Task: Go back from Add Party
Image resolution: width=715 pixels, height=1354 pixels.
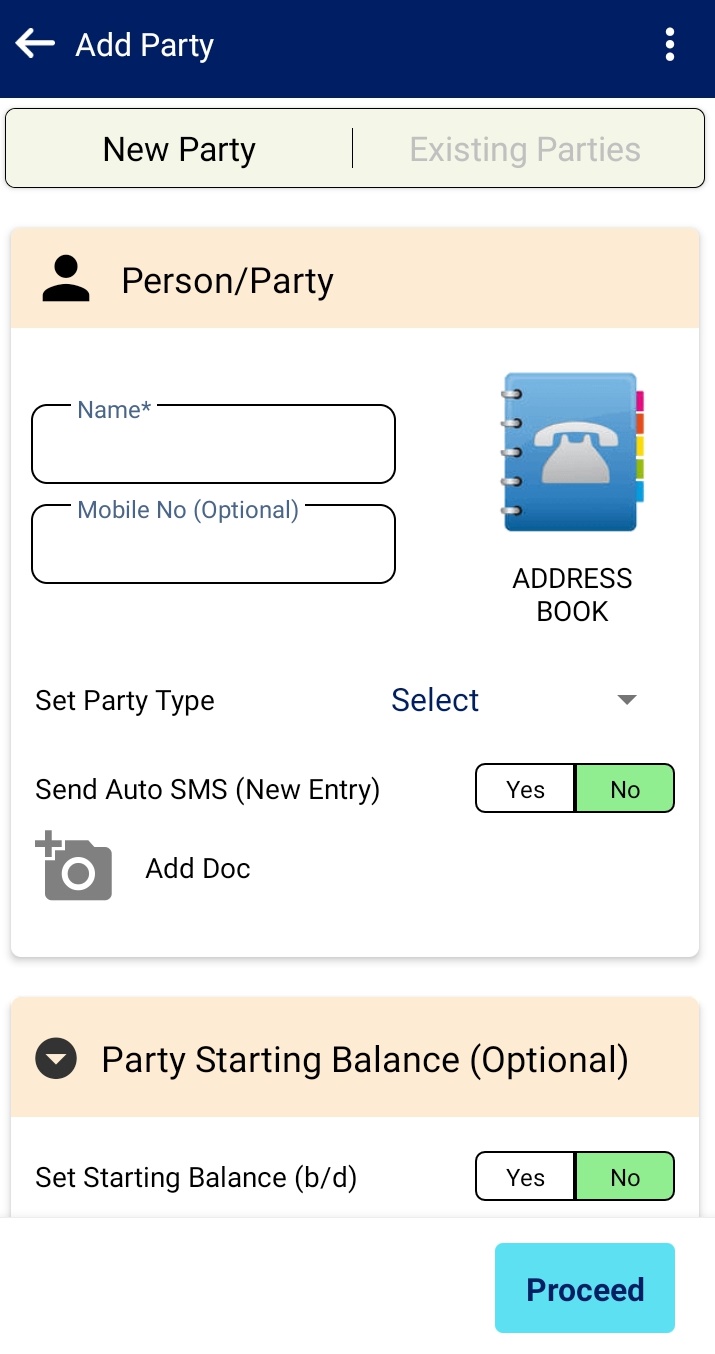Action: point(35,44)
